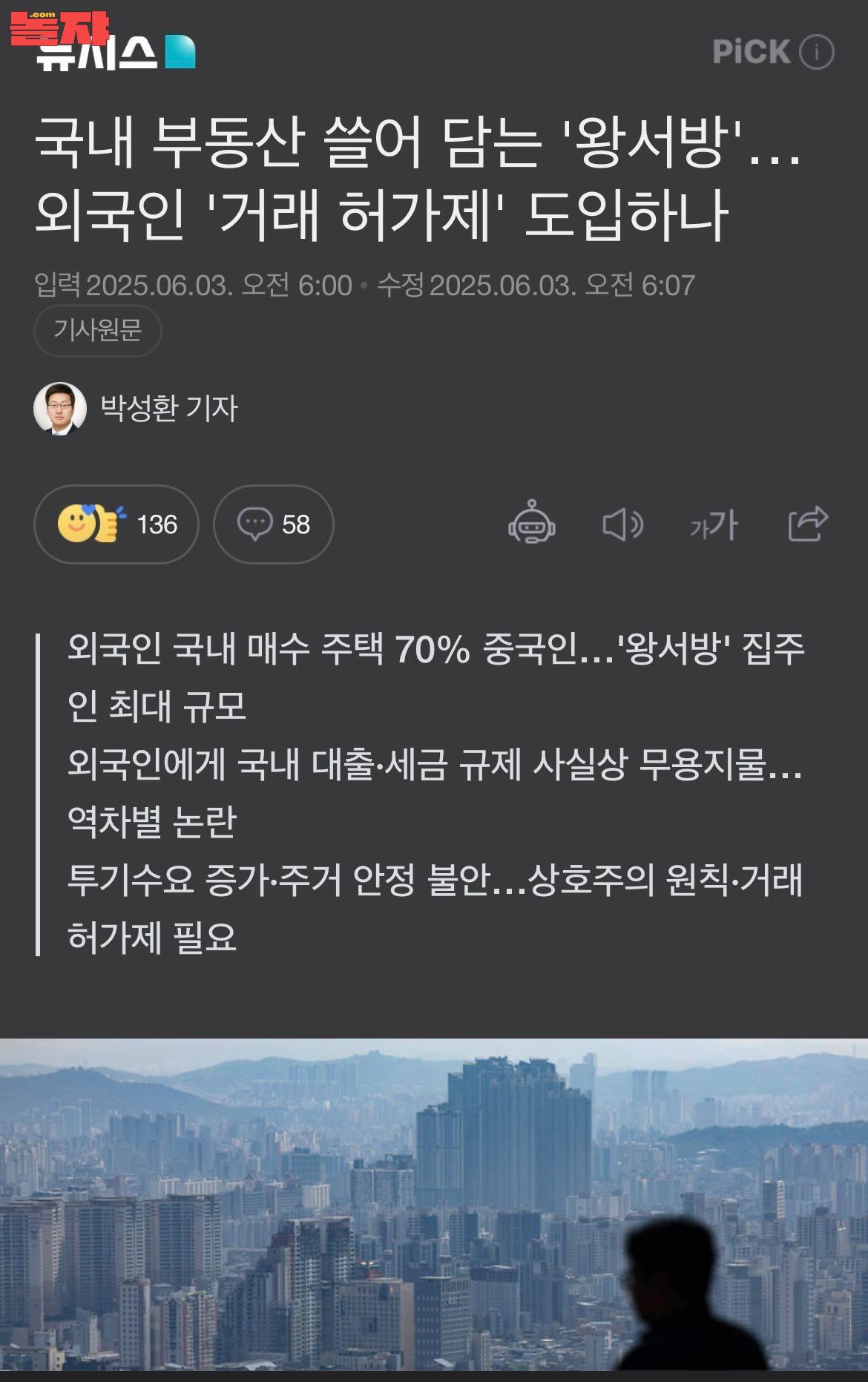Viewport: 868px width, 1382px height.
Task: Listen to the article via the speaker icon
Action: (x=622, y=524)
